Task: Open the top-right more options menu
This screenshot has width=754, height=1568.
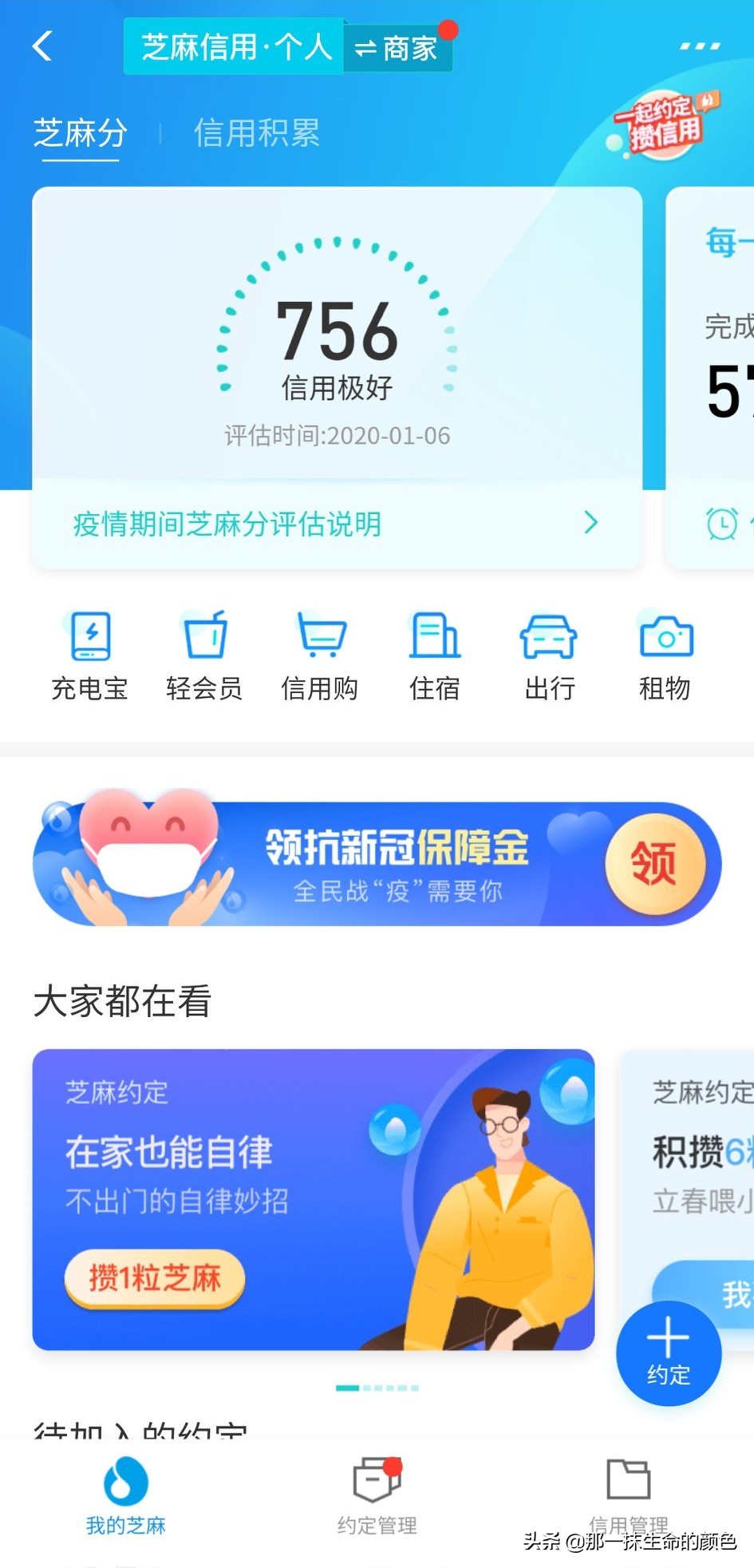Action: click(701, 46)
